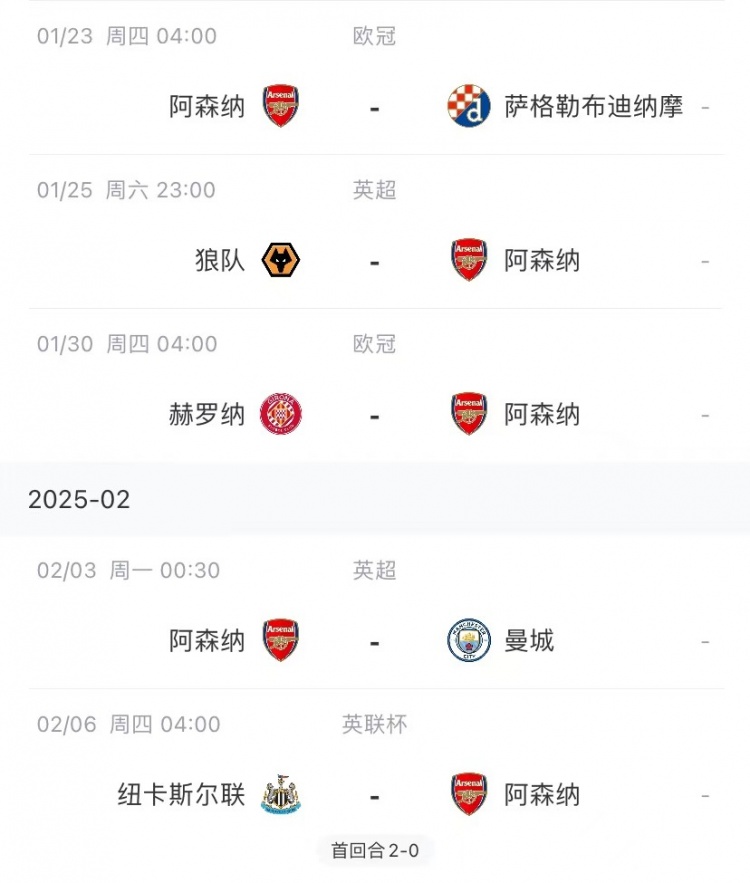Select the Arsenal vs Manchester City fixture
The width and height of the screenshot is (750, 883).
tap(375, 641)
